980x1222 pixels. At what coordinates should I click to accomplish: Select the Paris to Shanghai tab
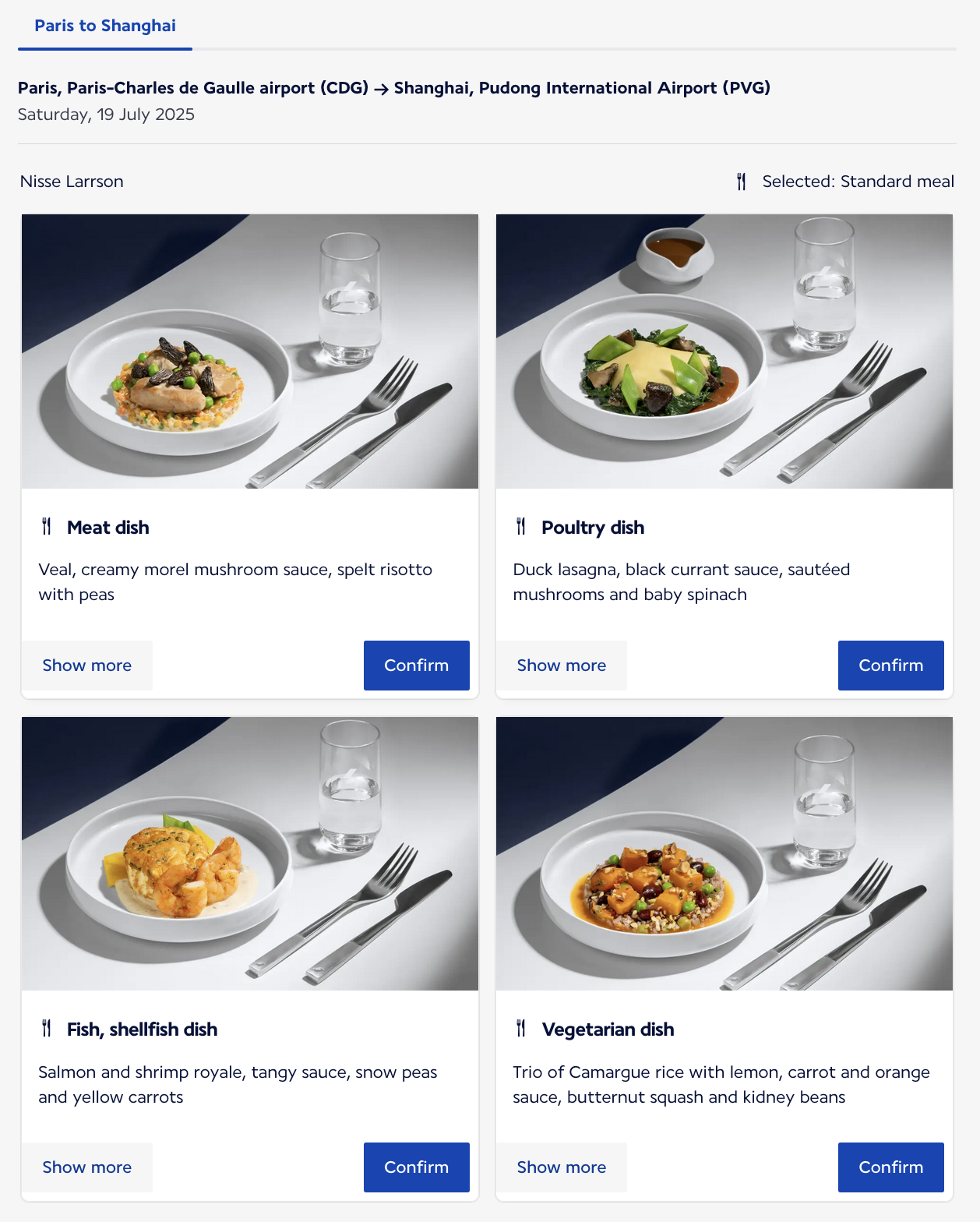coord(105,26)
